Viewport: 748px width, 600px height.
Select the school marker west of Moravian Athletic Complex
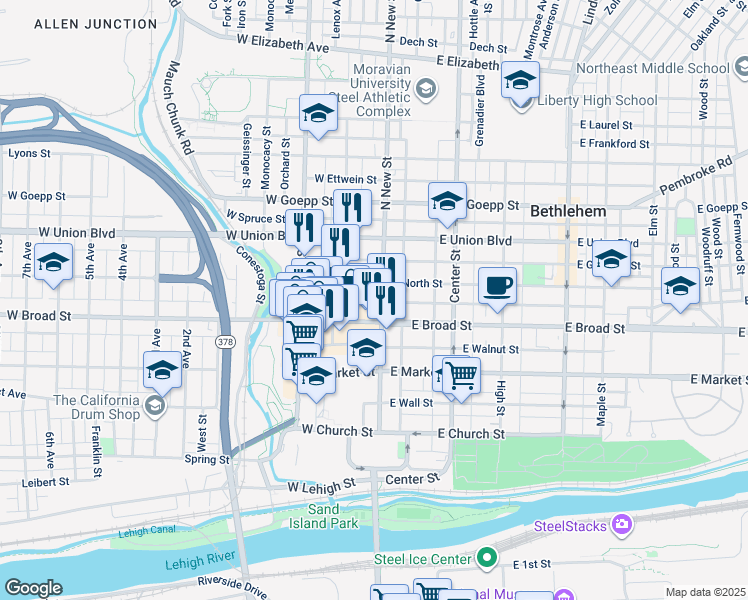point(319,115)
